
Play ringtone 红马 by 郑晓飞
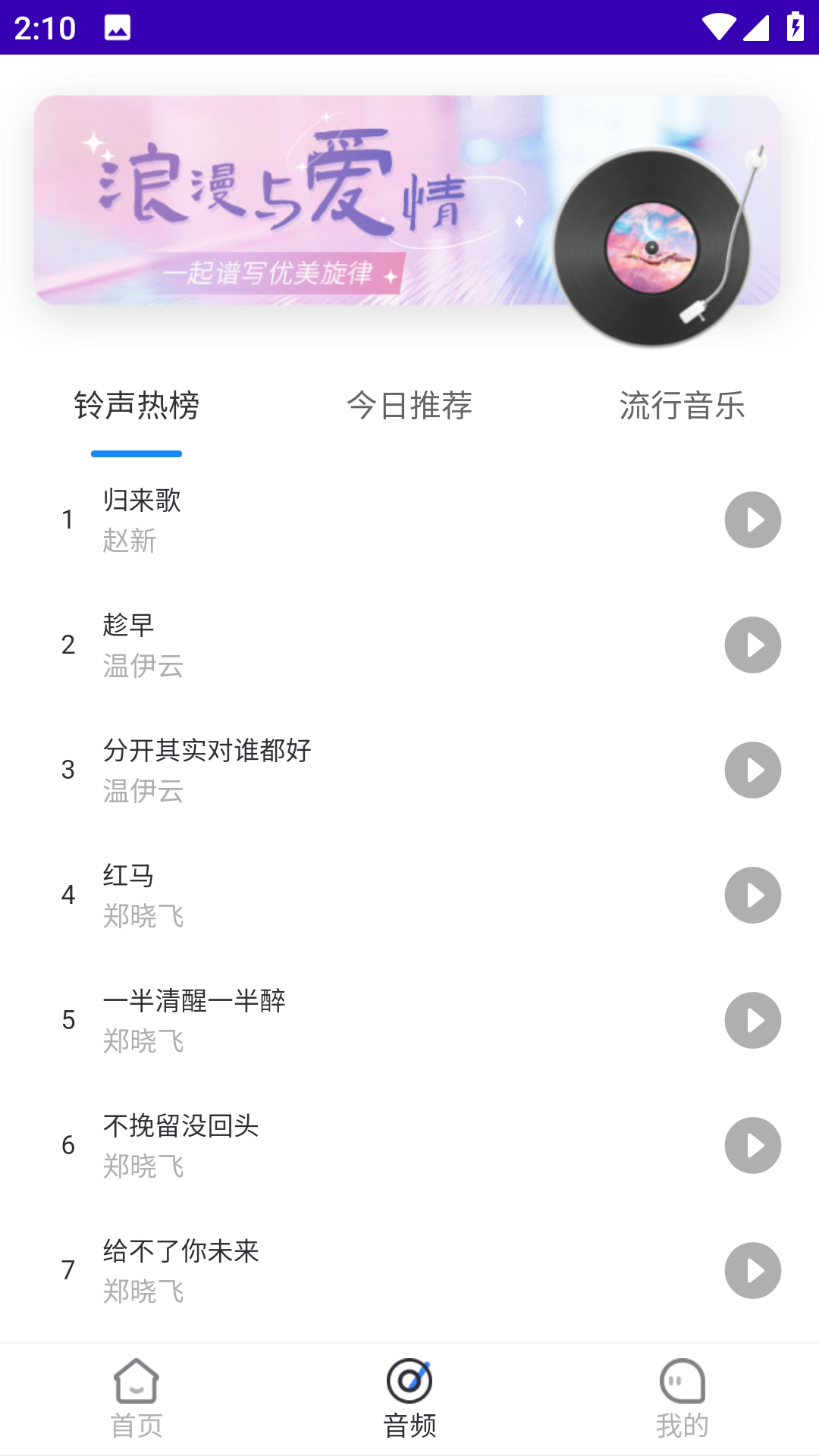[753, 895]
